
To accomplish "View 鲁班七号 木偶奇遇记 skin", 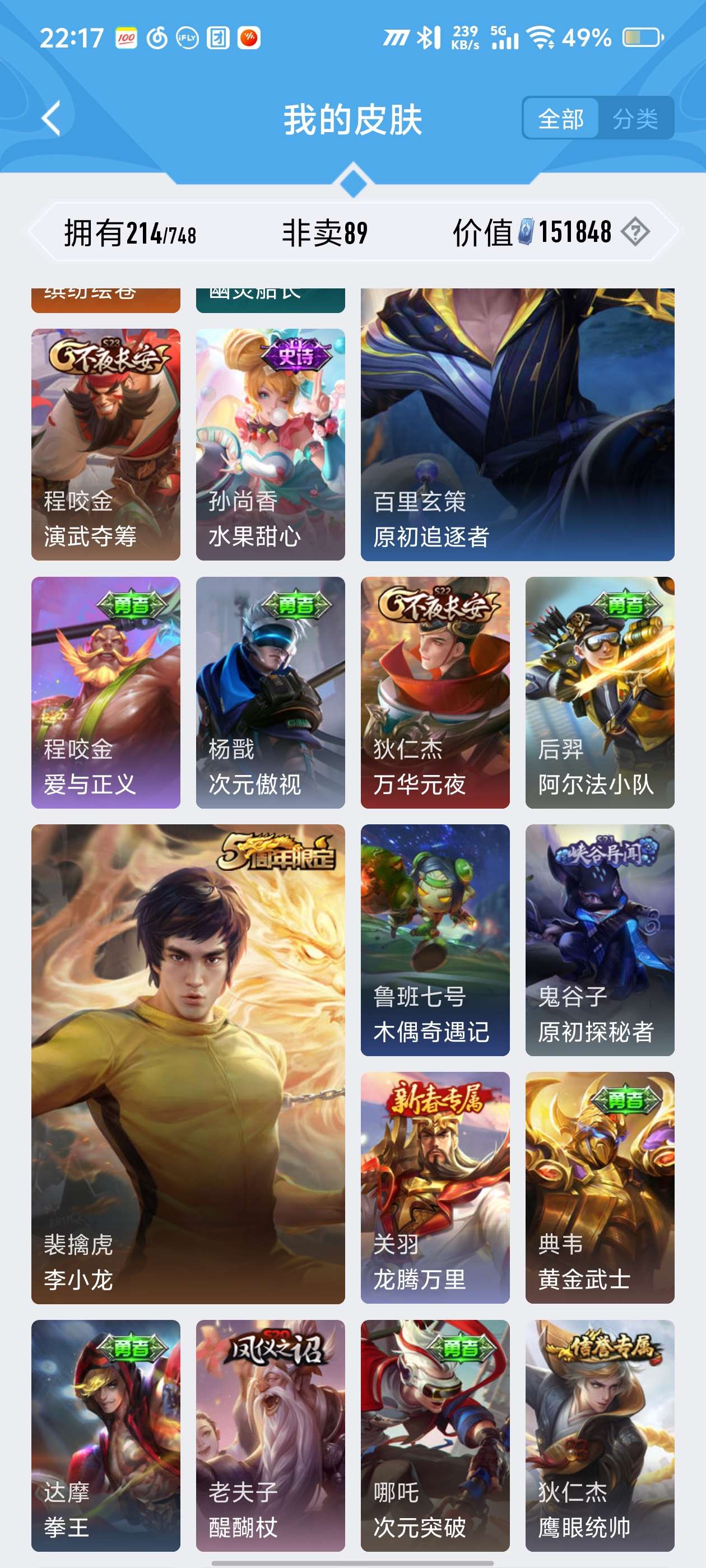I will click(x=435, y=940).
